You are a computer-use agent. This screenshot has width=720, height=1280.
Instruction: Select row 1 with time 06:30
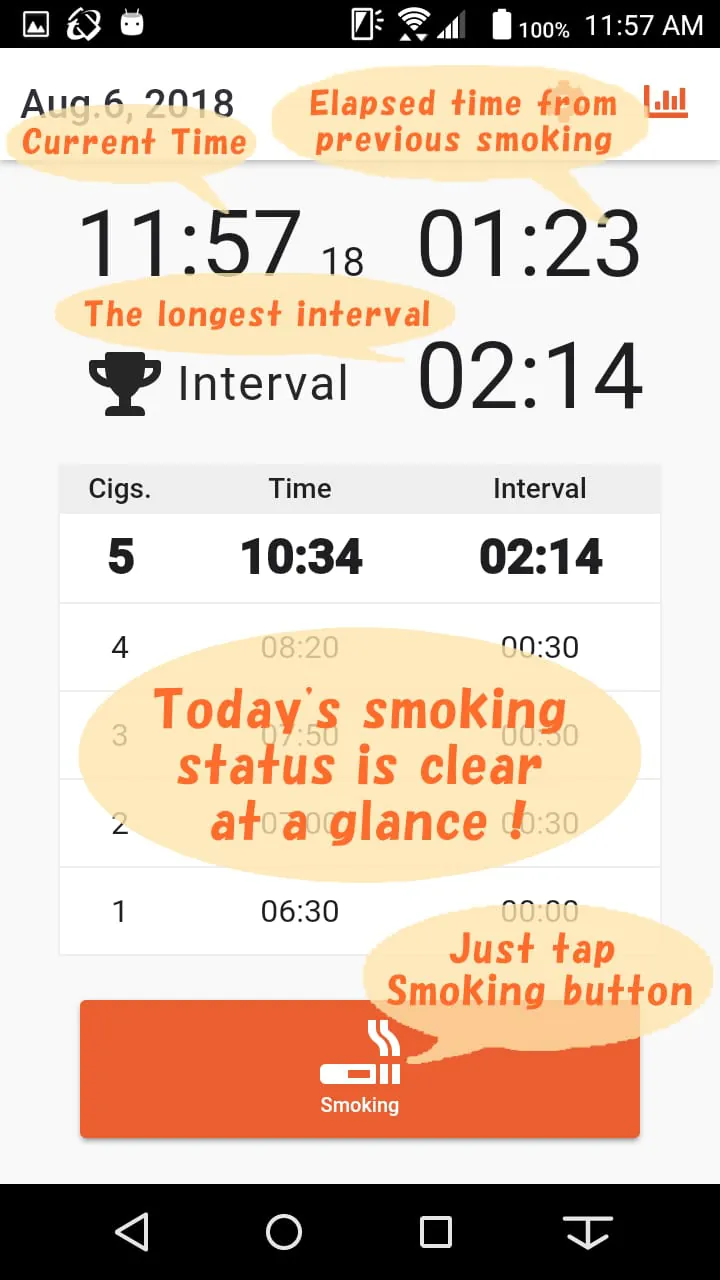(x=300, y=911)
